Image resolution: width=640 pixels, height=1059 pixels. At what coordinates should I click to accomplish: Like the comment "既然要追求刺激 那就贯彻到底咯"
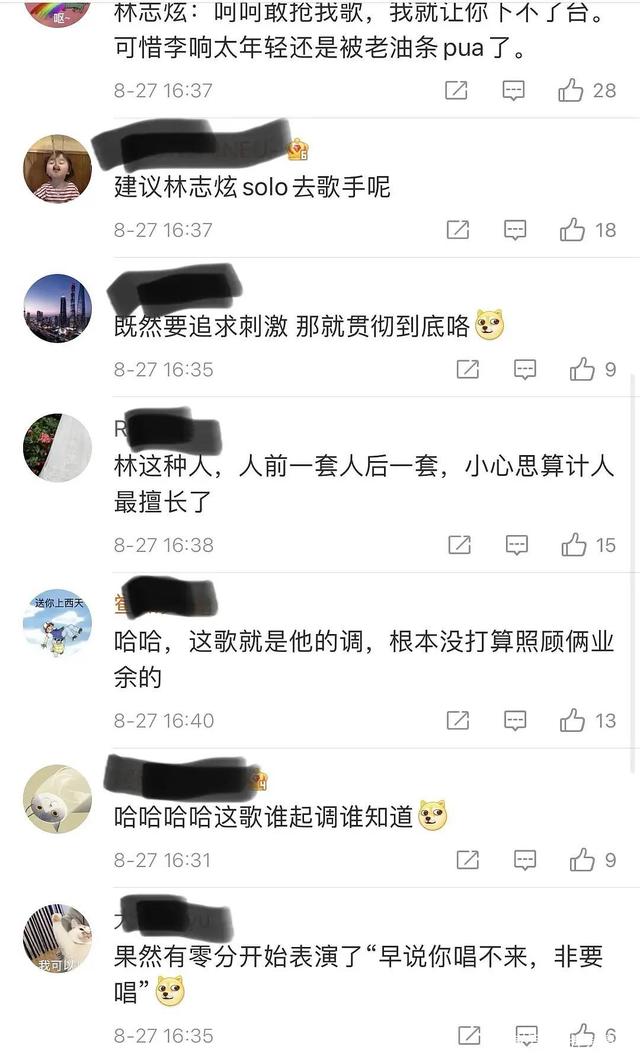[582, 370]
